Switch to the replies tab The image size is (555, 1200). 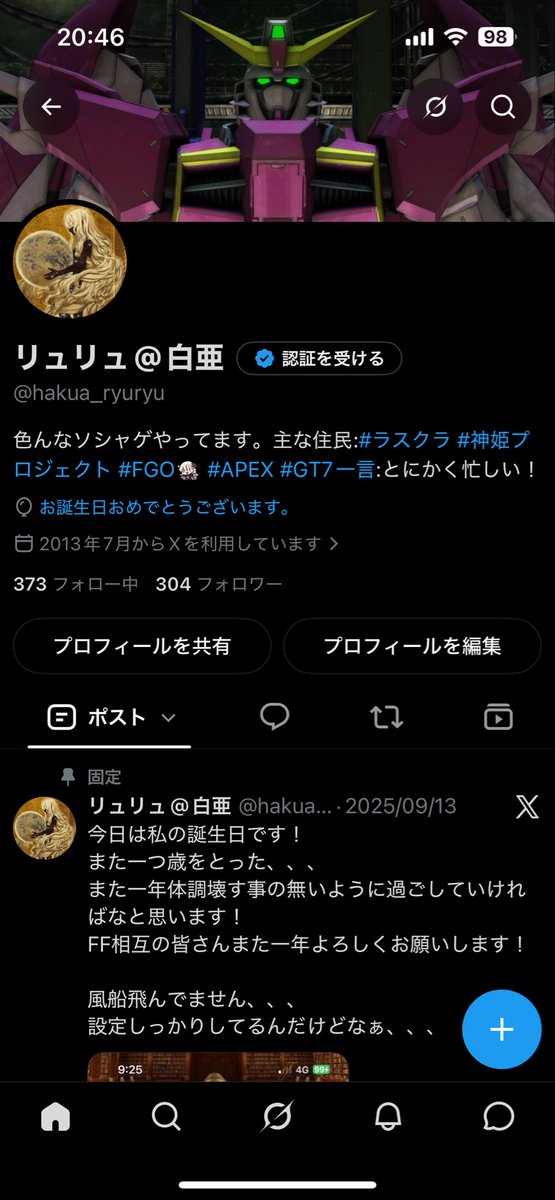tap(275, 717)
